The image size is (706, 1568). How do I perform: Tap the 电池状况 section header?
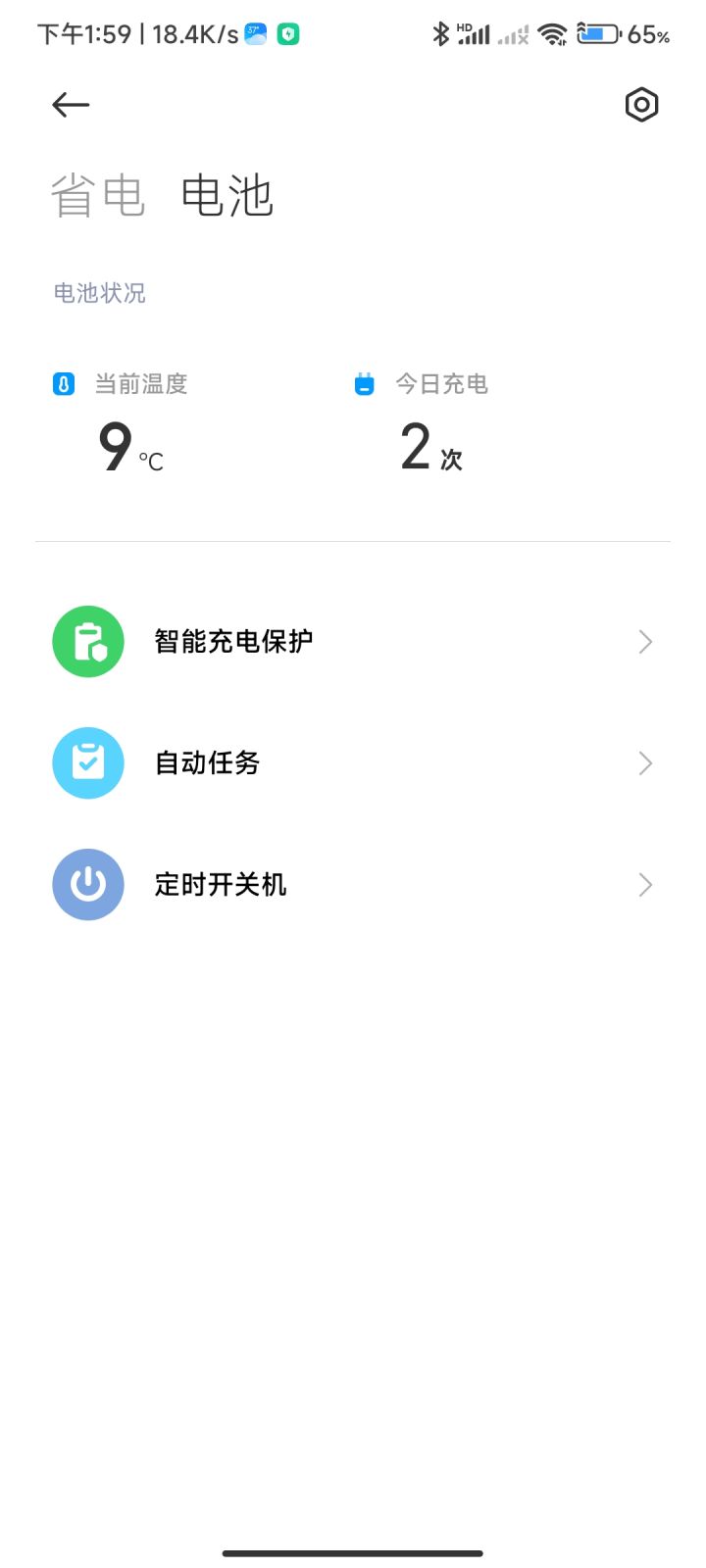click(99, 292)
